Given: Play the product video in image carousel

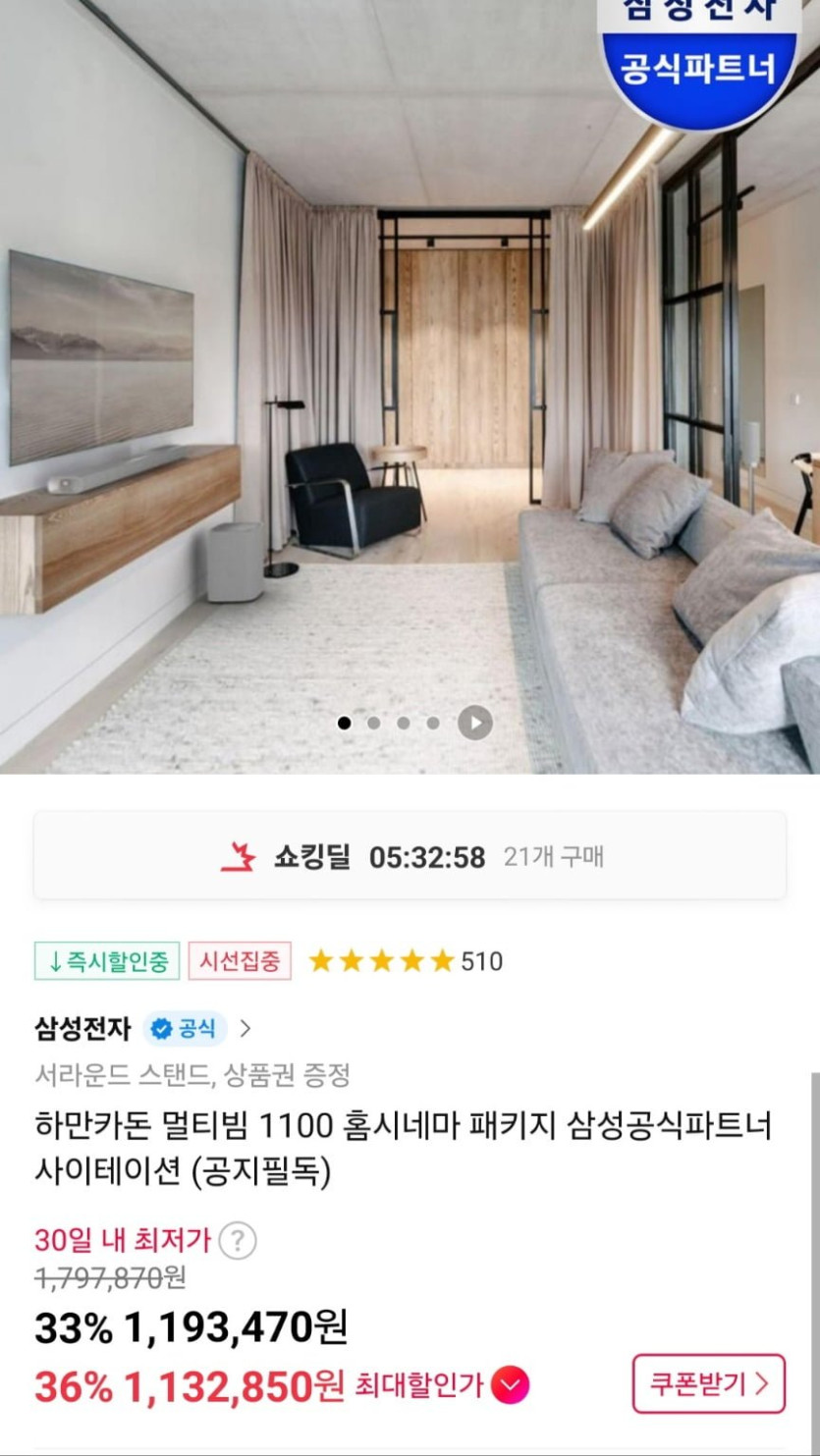Looking at the screenshot, I should [474, 724].
